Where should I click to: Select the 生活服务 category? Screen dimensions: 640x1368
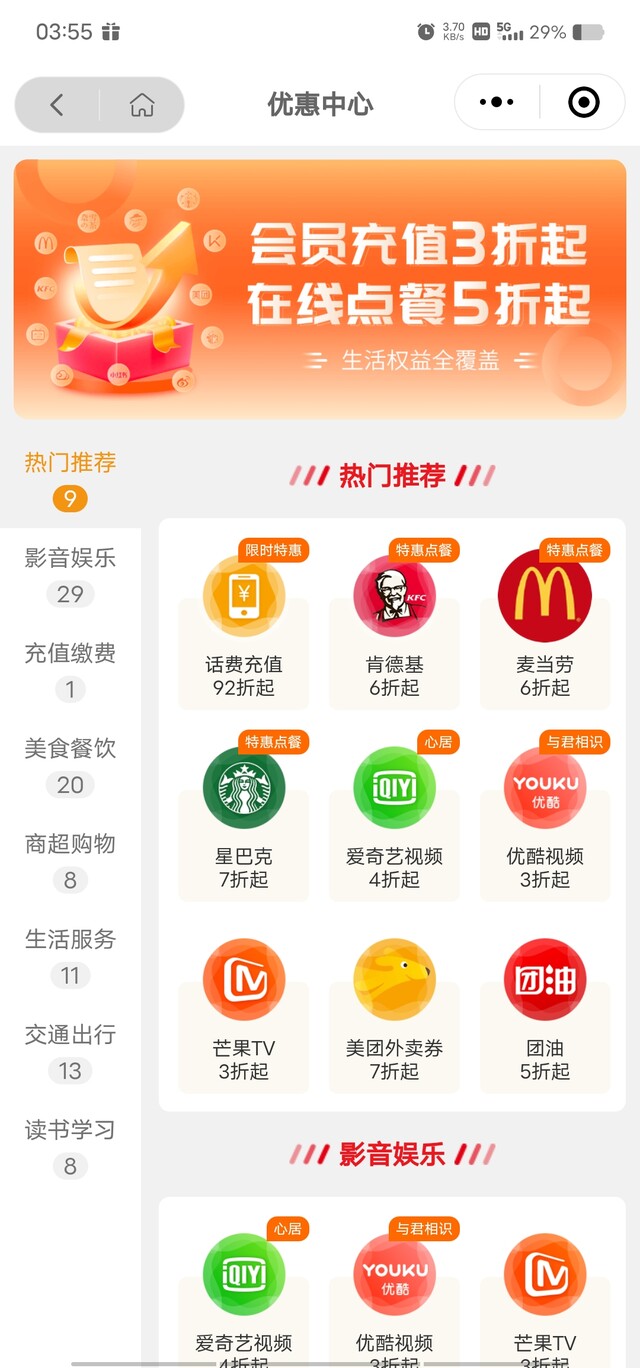[70, 955]
